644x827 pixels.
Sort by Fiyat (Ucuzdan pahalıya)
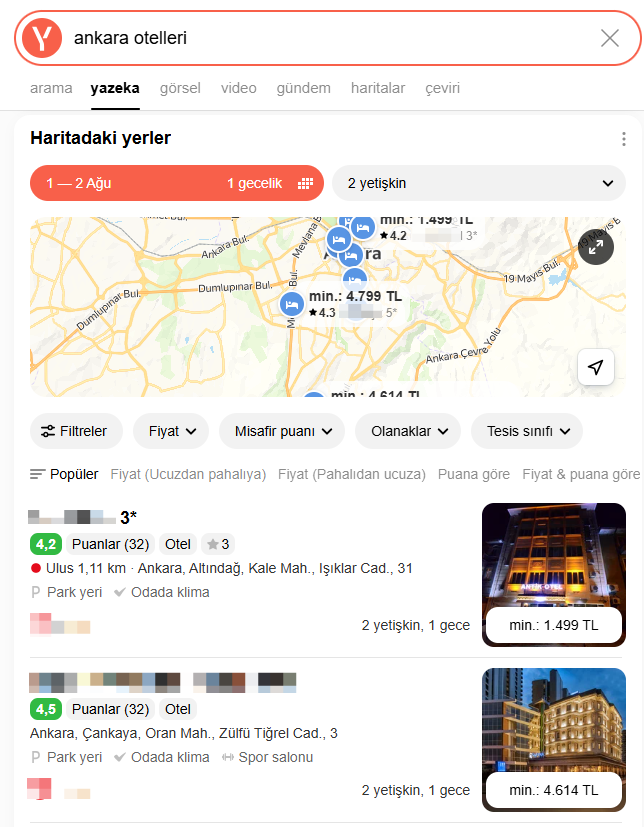[x=188, y=474]
